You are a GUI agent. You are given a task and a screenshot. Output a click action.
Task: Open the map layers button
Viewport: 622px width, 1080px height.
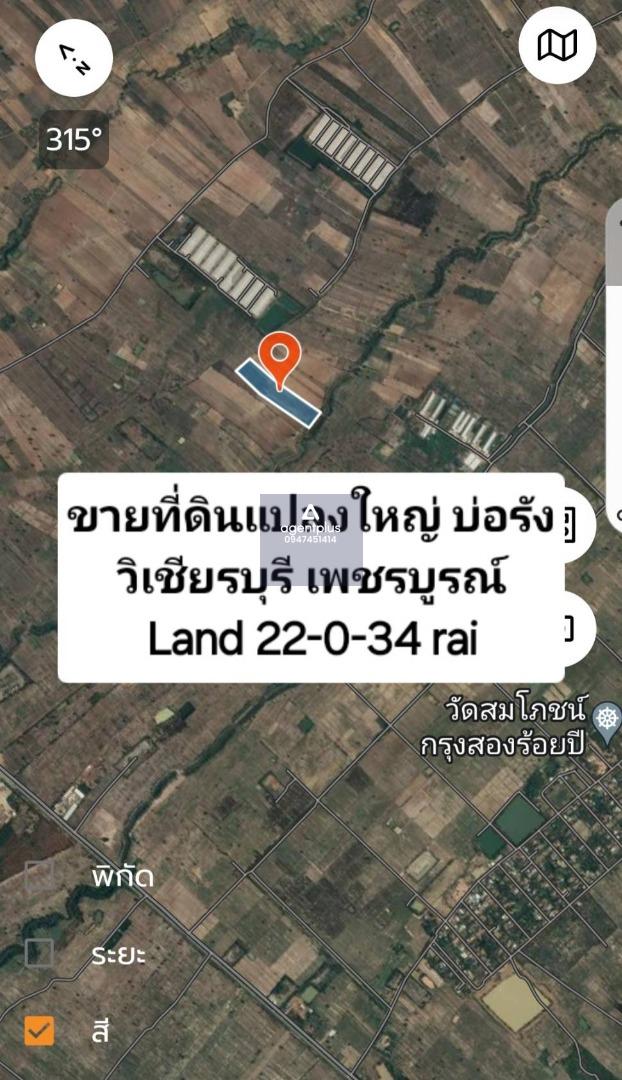pos(557,46)
